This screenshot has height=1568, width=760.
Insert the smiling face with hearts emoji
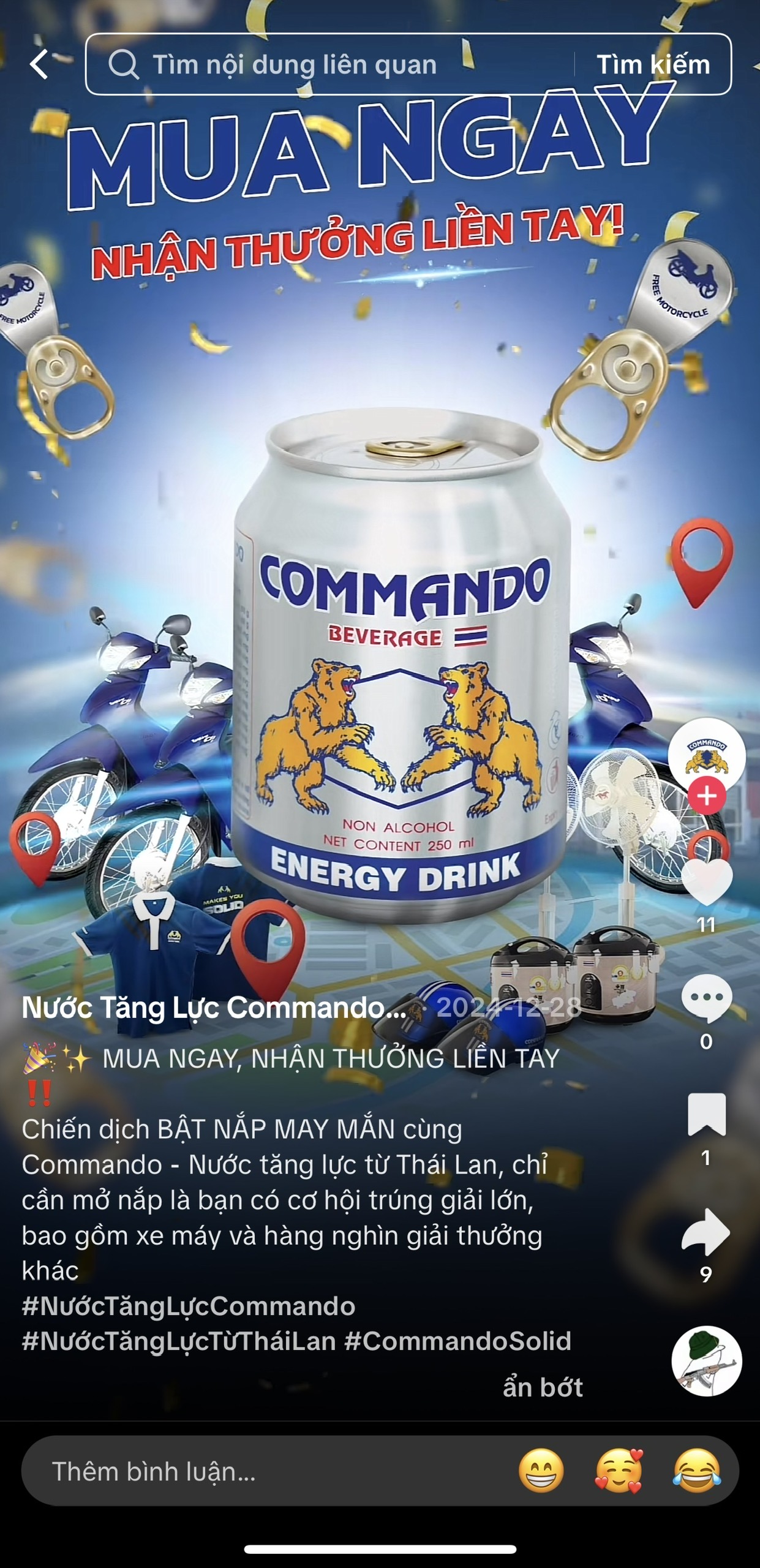[619, 1471]
